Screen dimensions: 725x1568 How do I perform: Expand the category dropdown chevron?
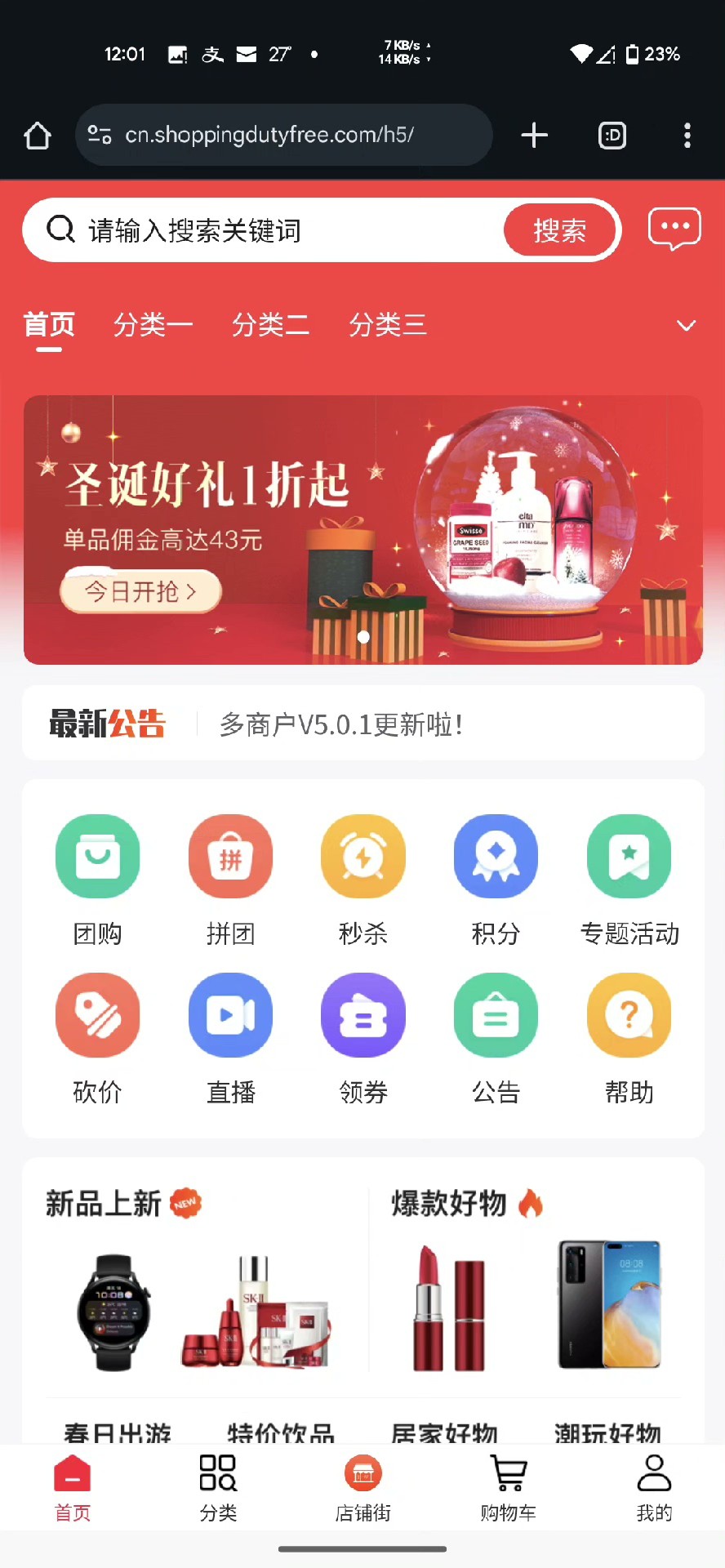(x=686, y=326)
